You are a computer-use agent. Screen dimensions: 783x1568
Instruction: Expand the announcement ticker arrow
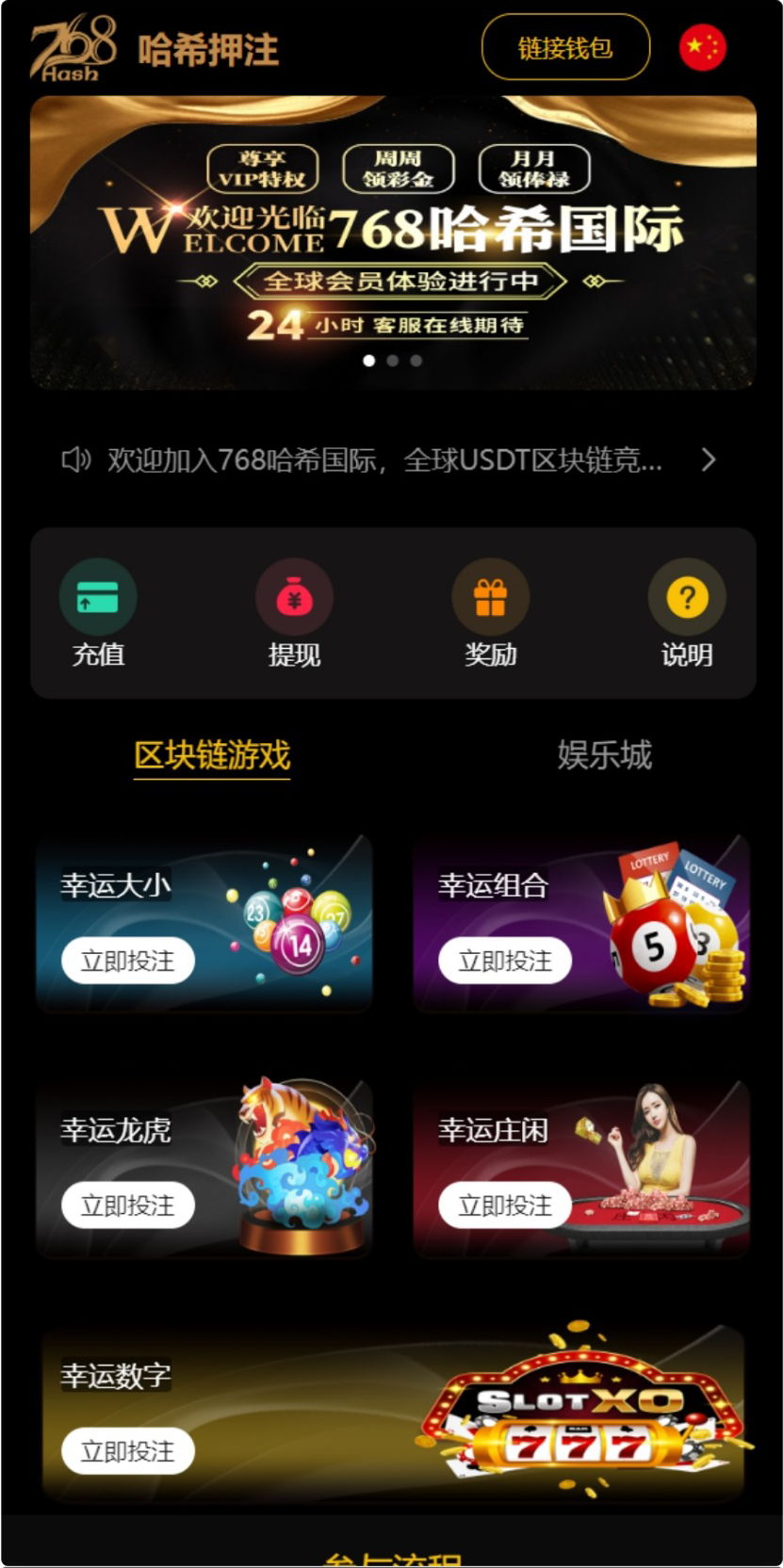[x=709, y=460]
